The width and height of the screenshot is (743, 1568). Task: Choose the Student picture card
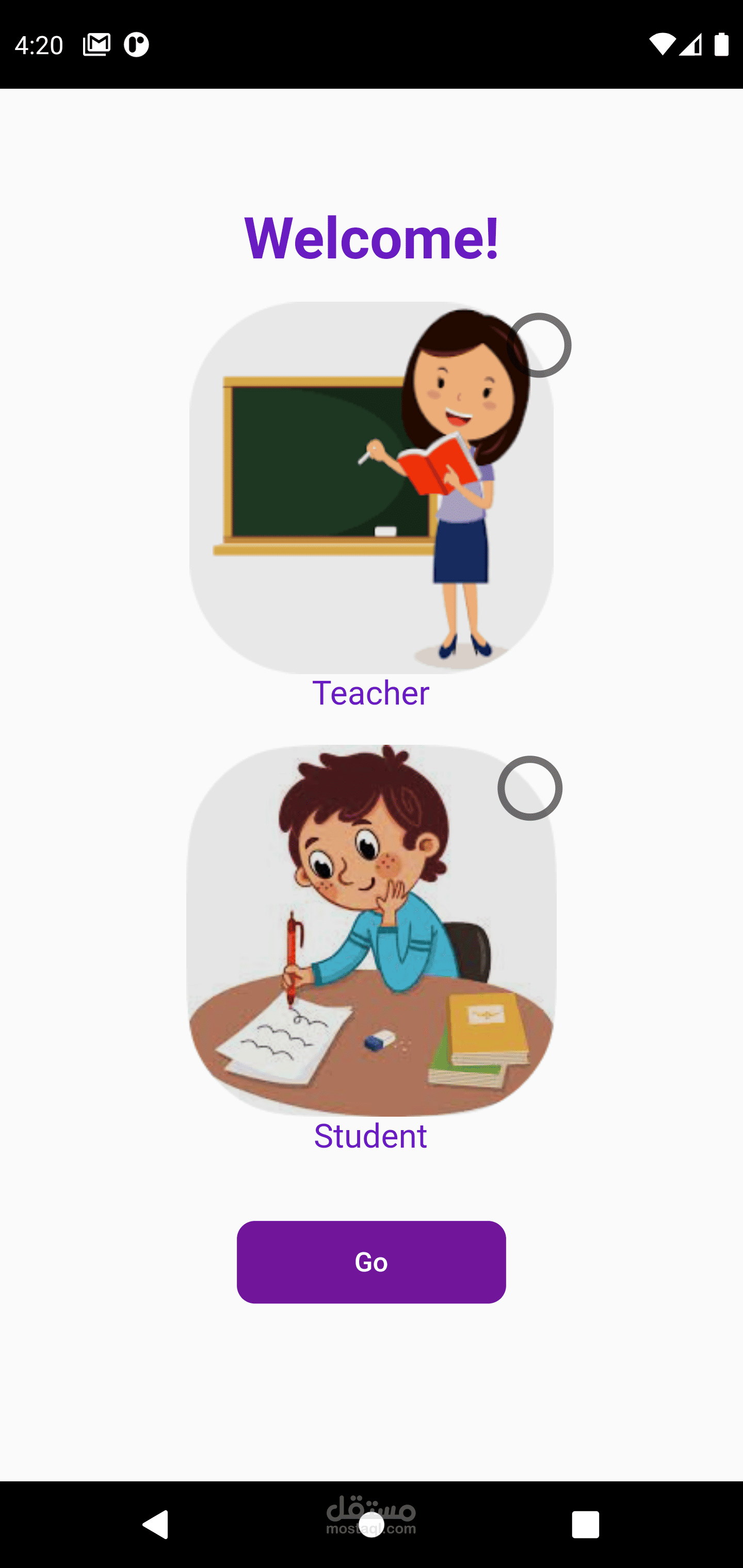(372, 930)
